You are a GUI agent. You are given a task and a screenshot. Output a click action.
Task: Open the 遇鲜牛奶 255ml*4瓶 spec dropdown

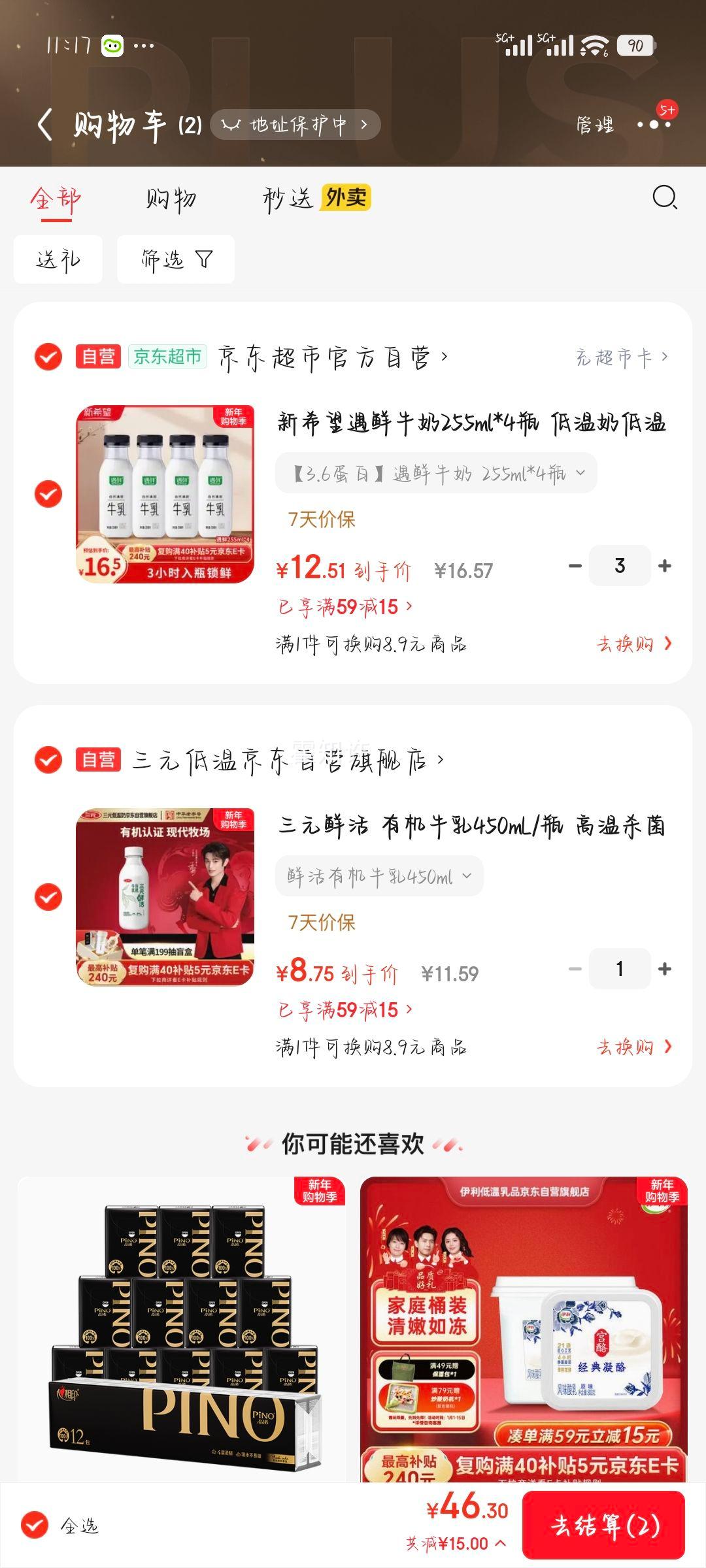[438, 472]
